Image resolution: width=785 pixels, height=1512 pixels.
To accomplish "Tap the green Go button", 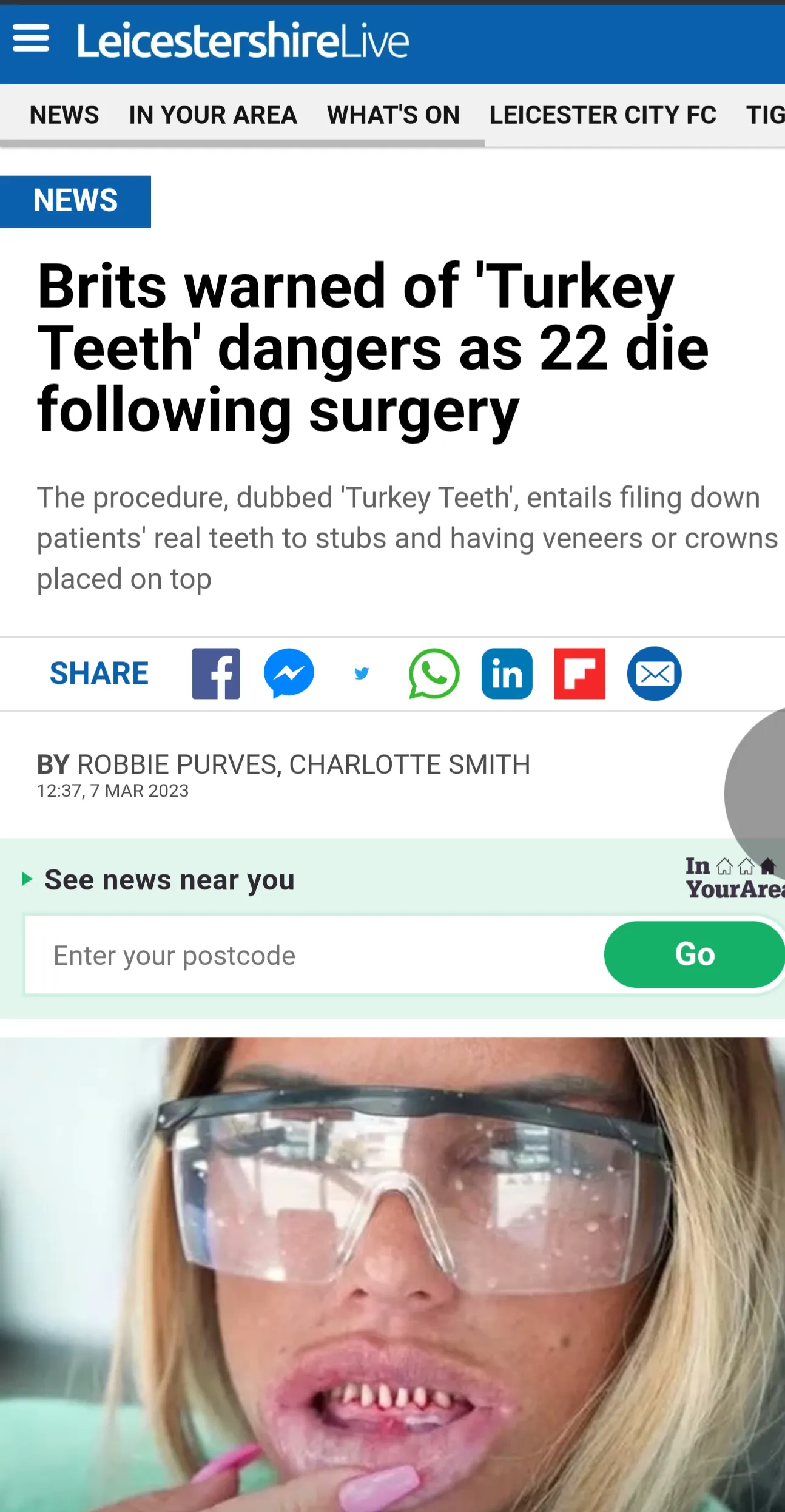I will 694,954.
